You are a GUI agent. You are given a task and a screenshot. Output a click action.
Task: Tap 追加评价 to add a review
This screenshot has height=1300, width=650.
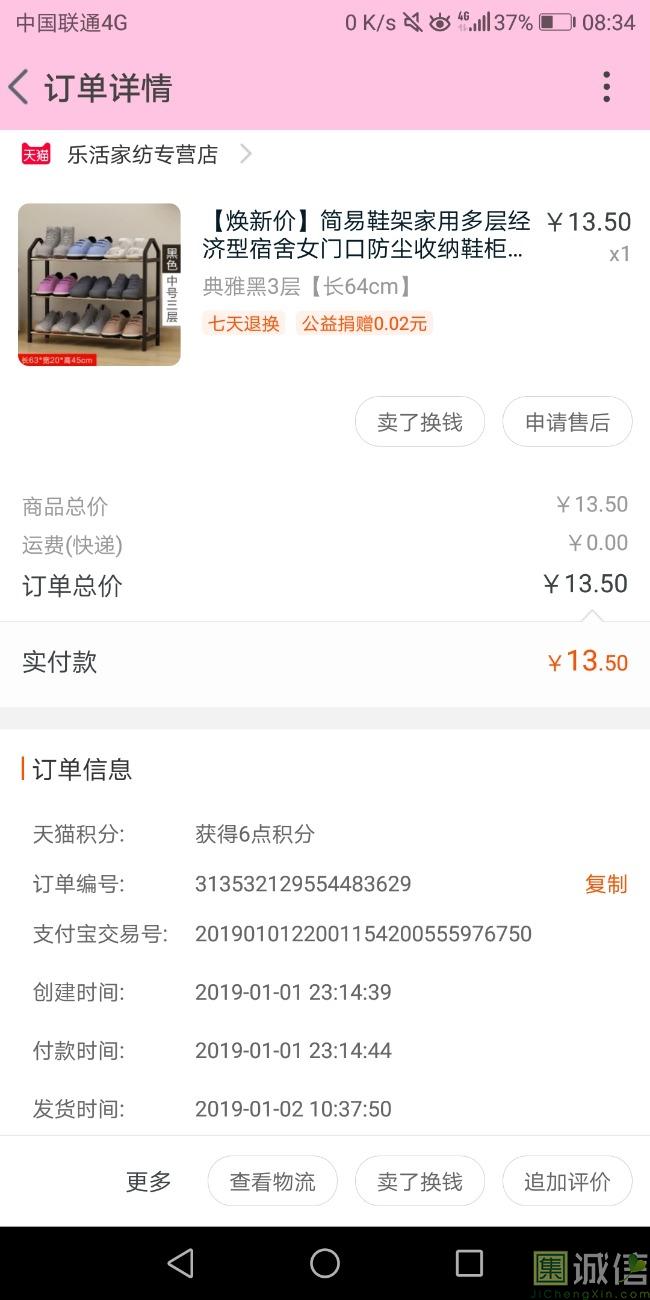(567, 1182)
